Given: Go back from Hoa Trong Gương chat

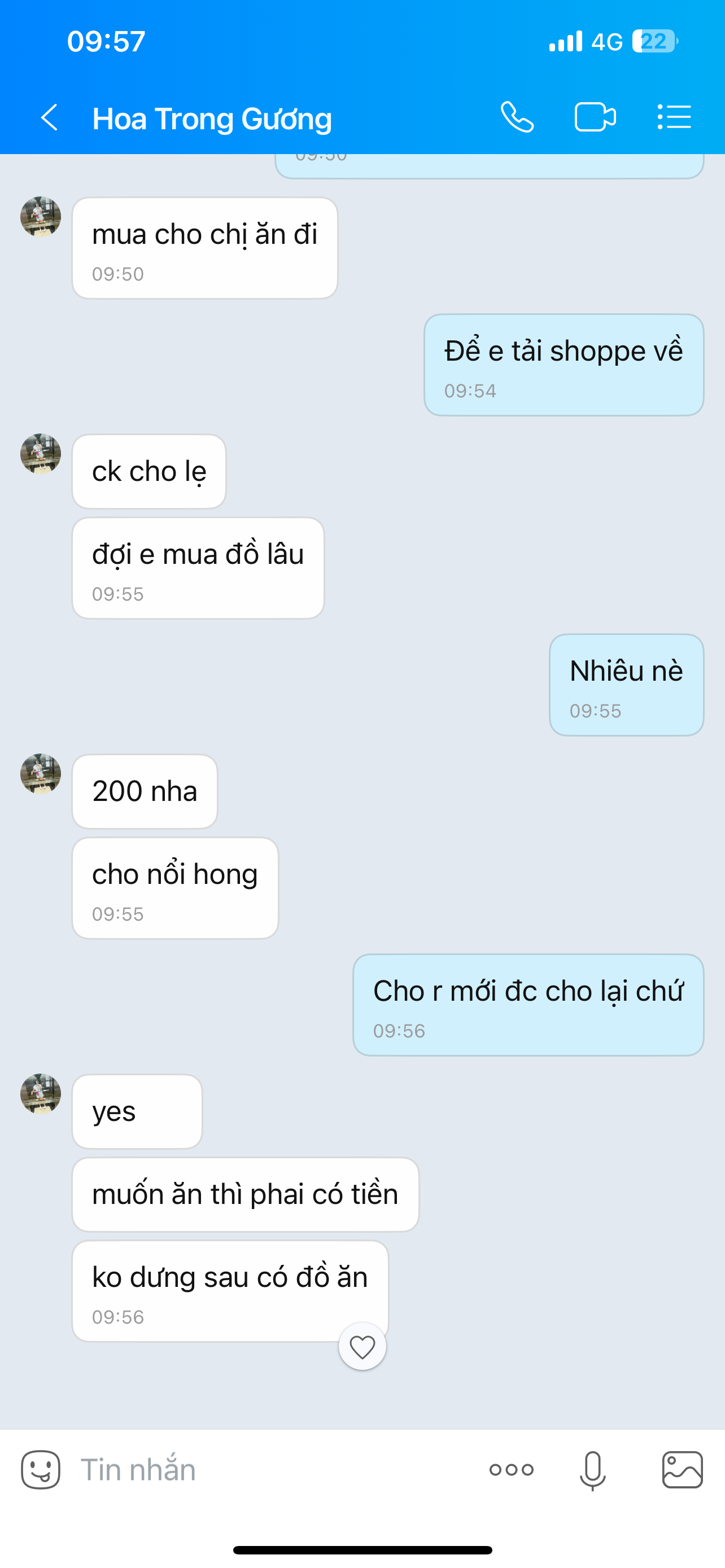Looking at the screenshot, I should click(x=49, y=117).
